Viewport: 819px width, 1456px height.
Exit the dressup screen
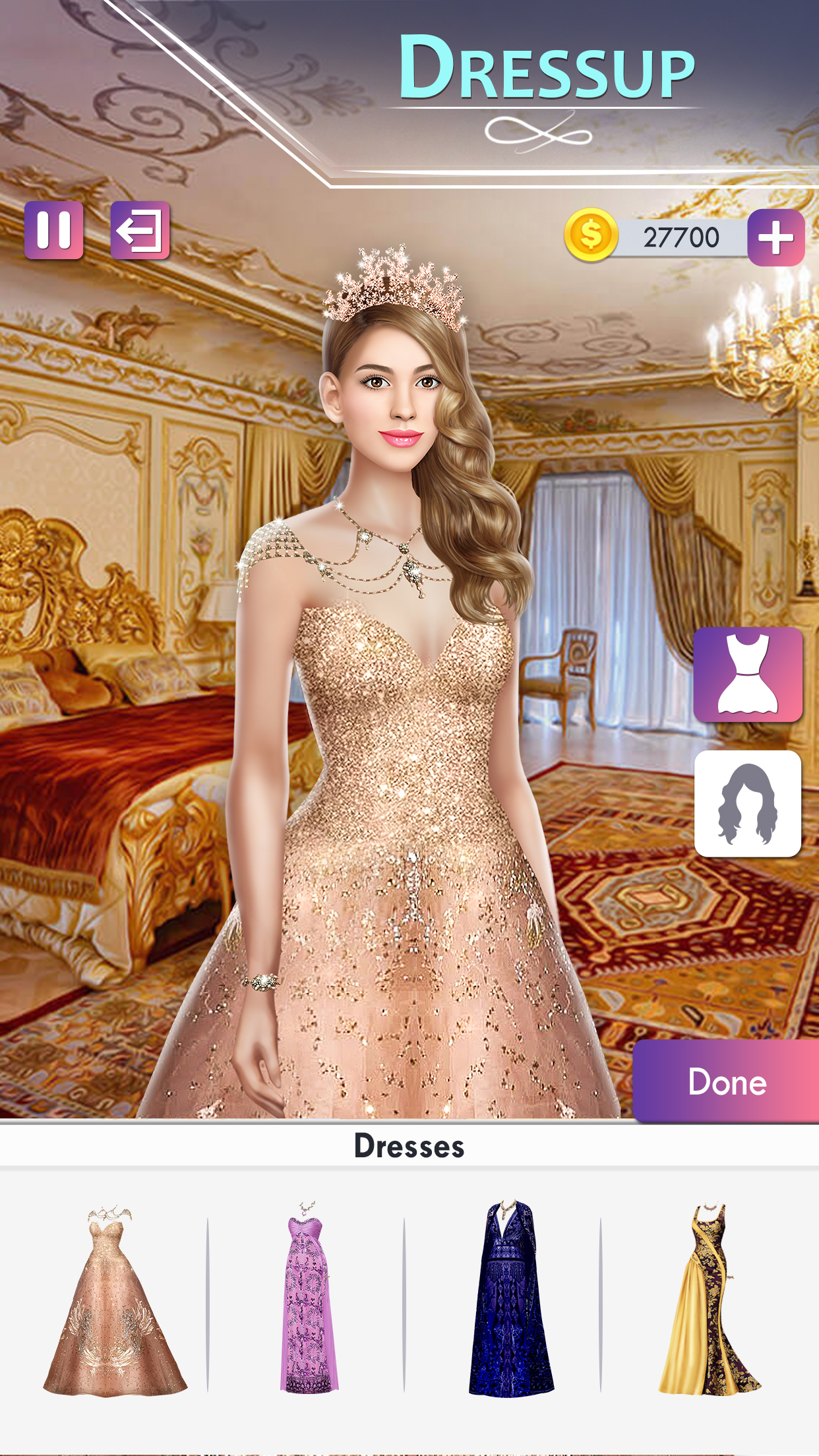click(x=140, y=230)
